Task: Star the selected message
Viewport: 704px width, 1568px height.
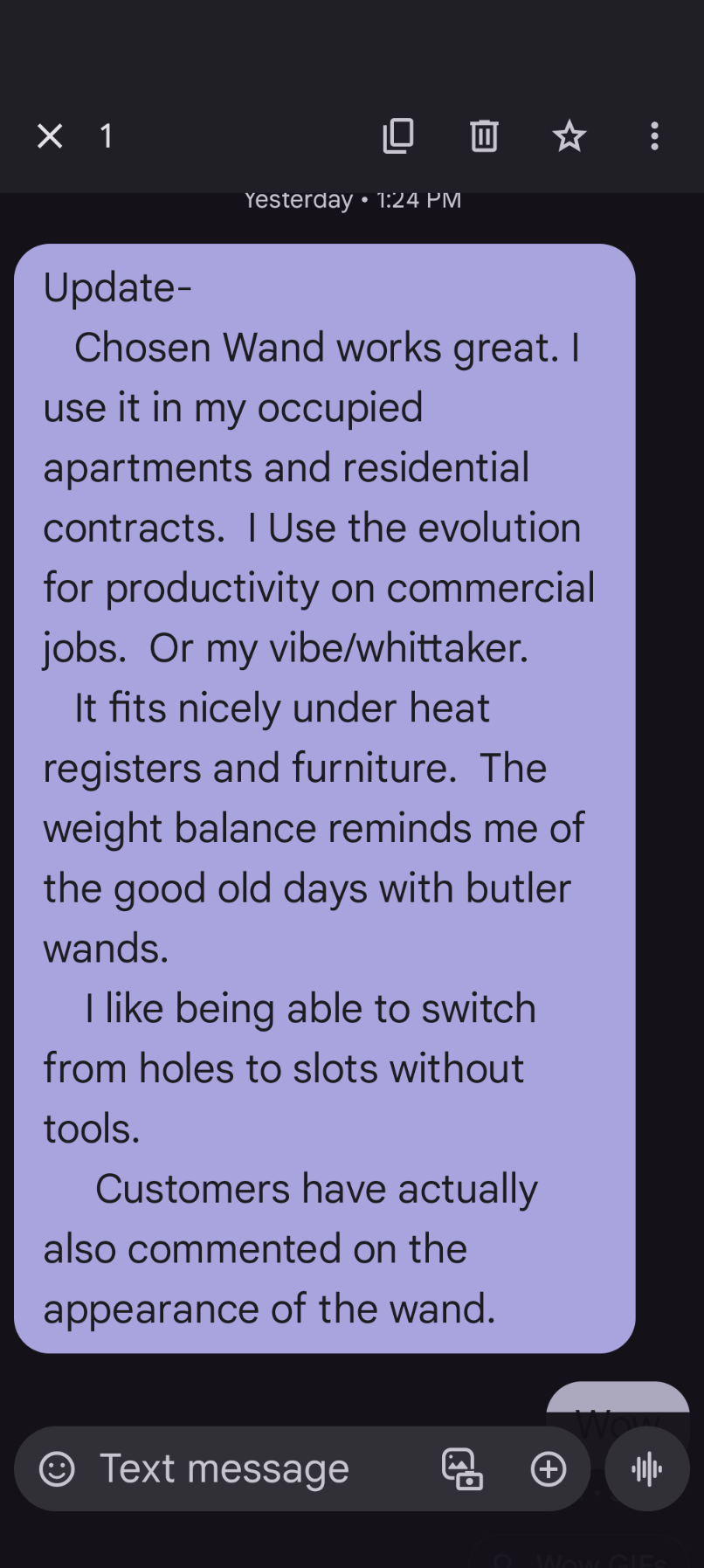Action: (x=569, y=136)
